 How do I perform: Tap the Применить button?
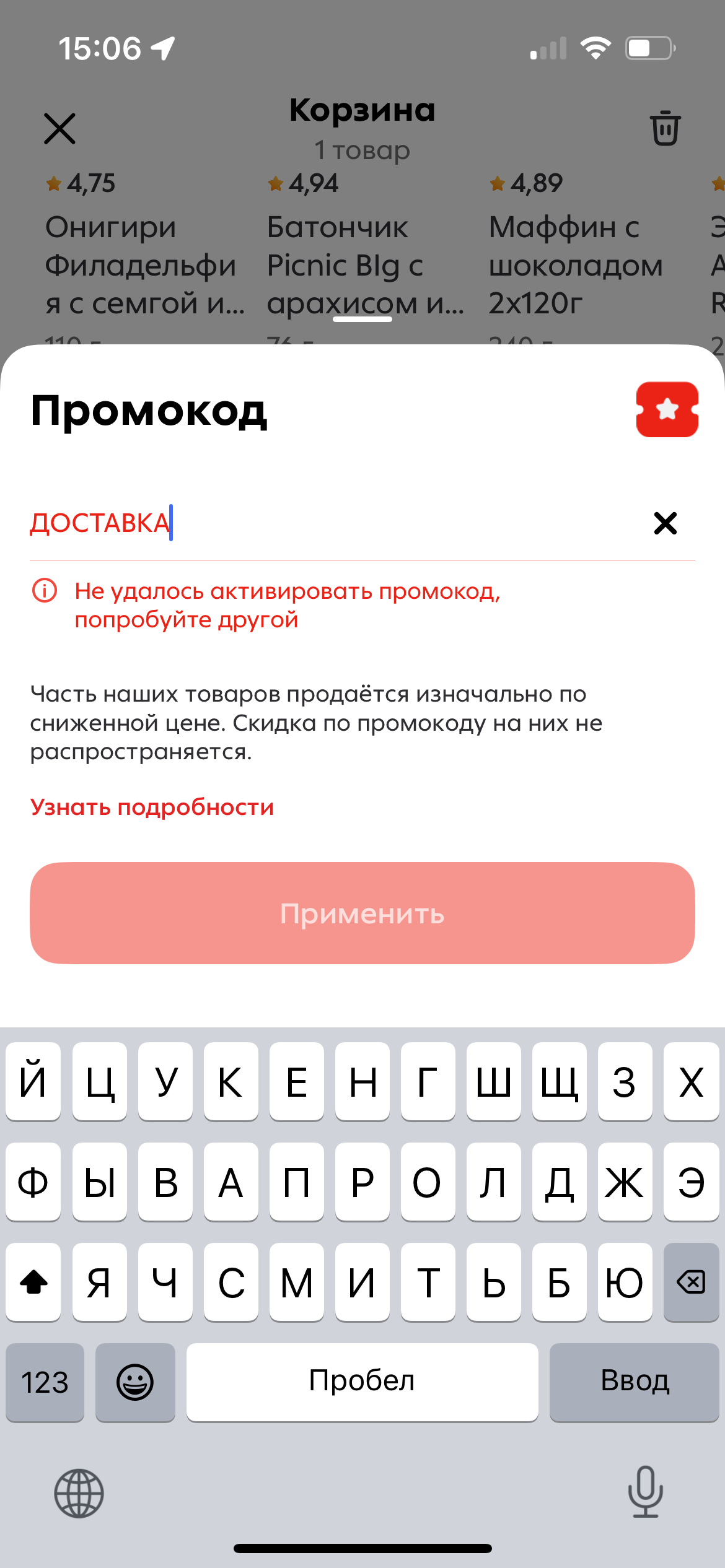click(362, 913)
